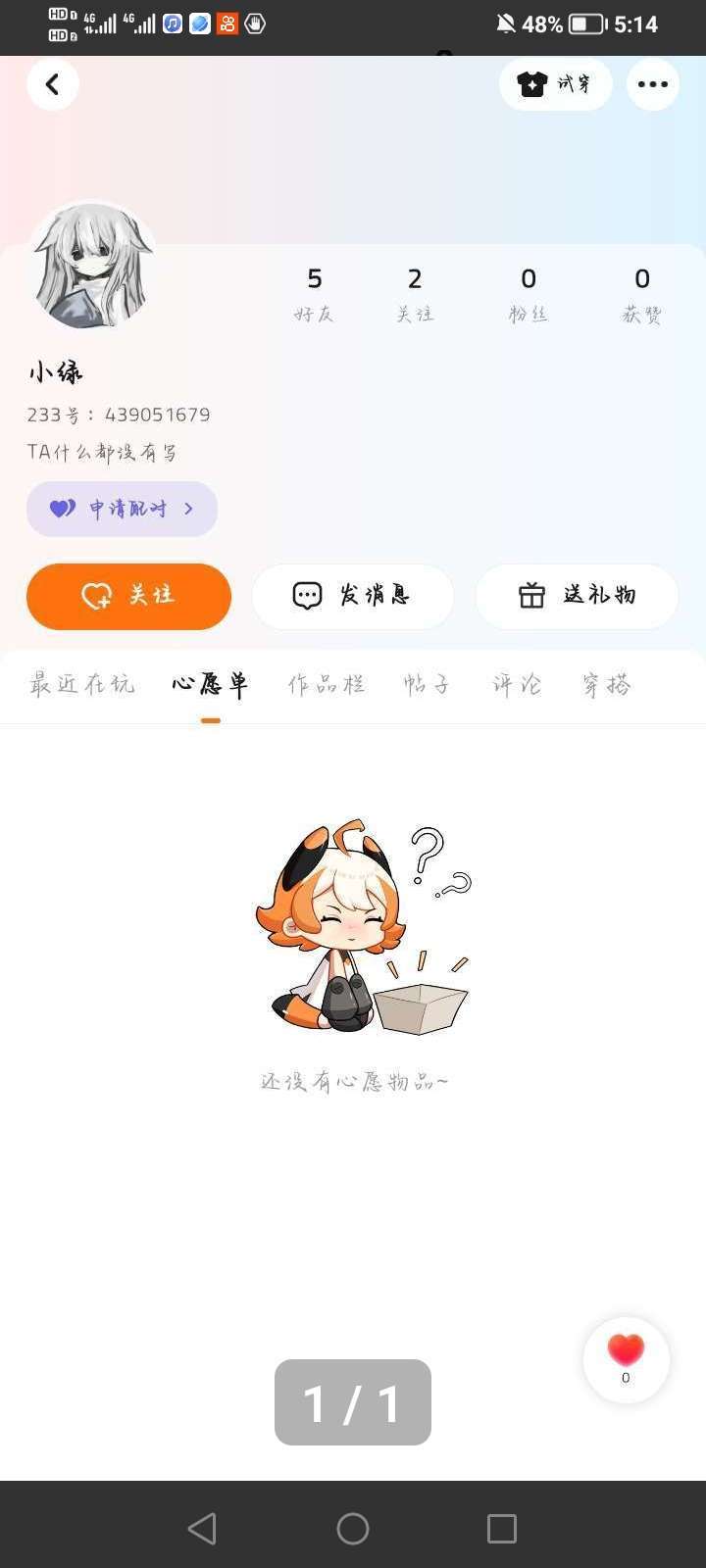
Task: View the 好友 friends count
Action: [314, 294]
